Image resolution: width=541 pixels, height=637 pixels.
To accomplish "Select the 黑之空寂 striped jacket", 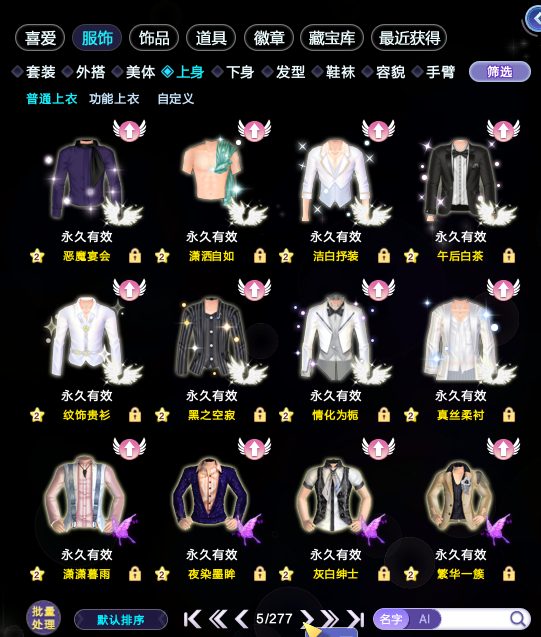I will click(211, 337).
